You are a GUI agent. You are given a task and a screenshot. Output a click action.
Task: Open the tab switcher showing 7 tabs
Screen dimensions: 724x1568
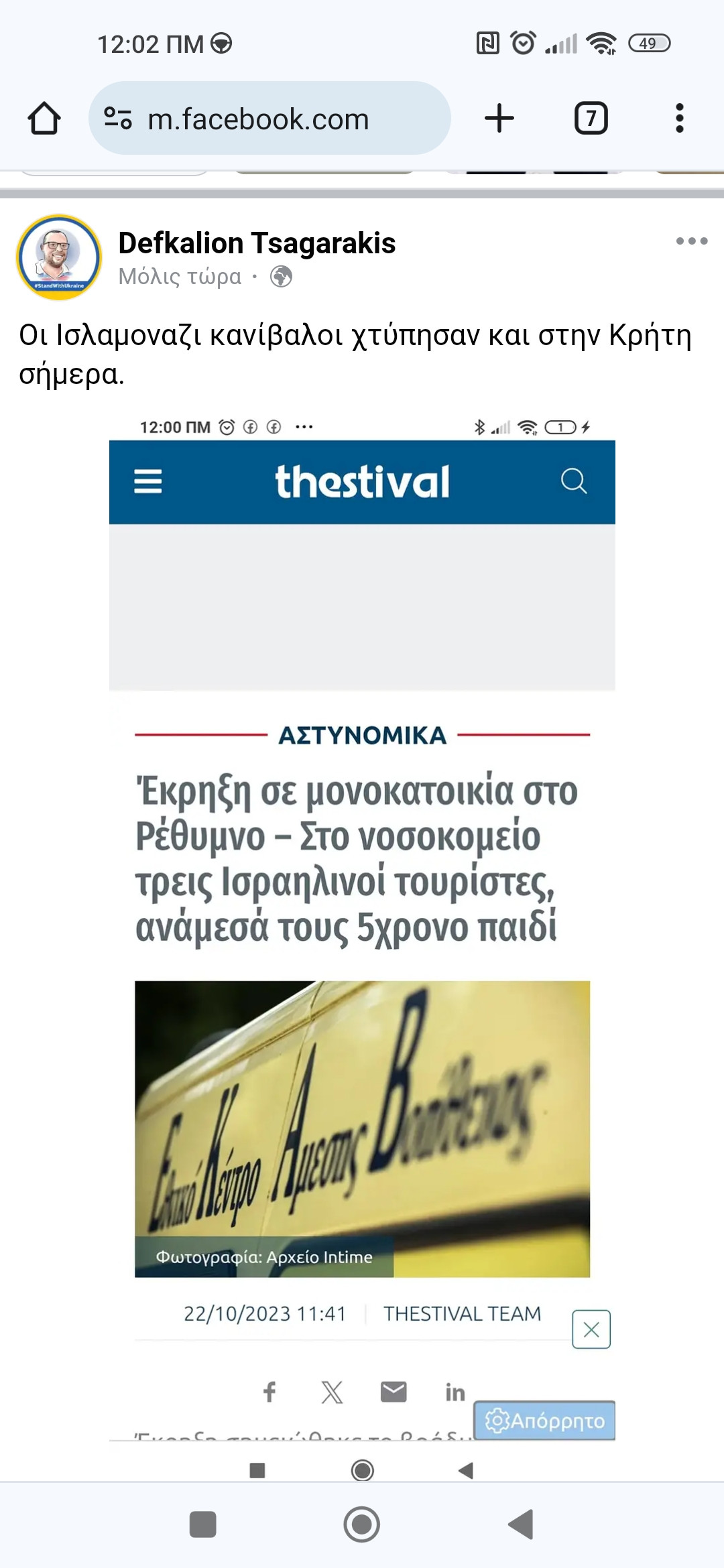[x=591, y=119]
